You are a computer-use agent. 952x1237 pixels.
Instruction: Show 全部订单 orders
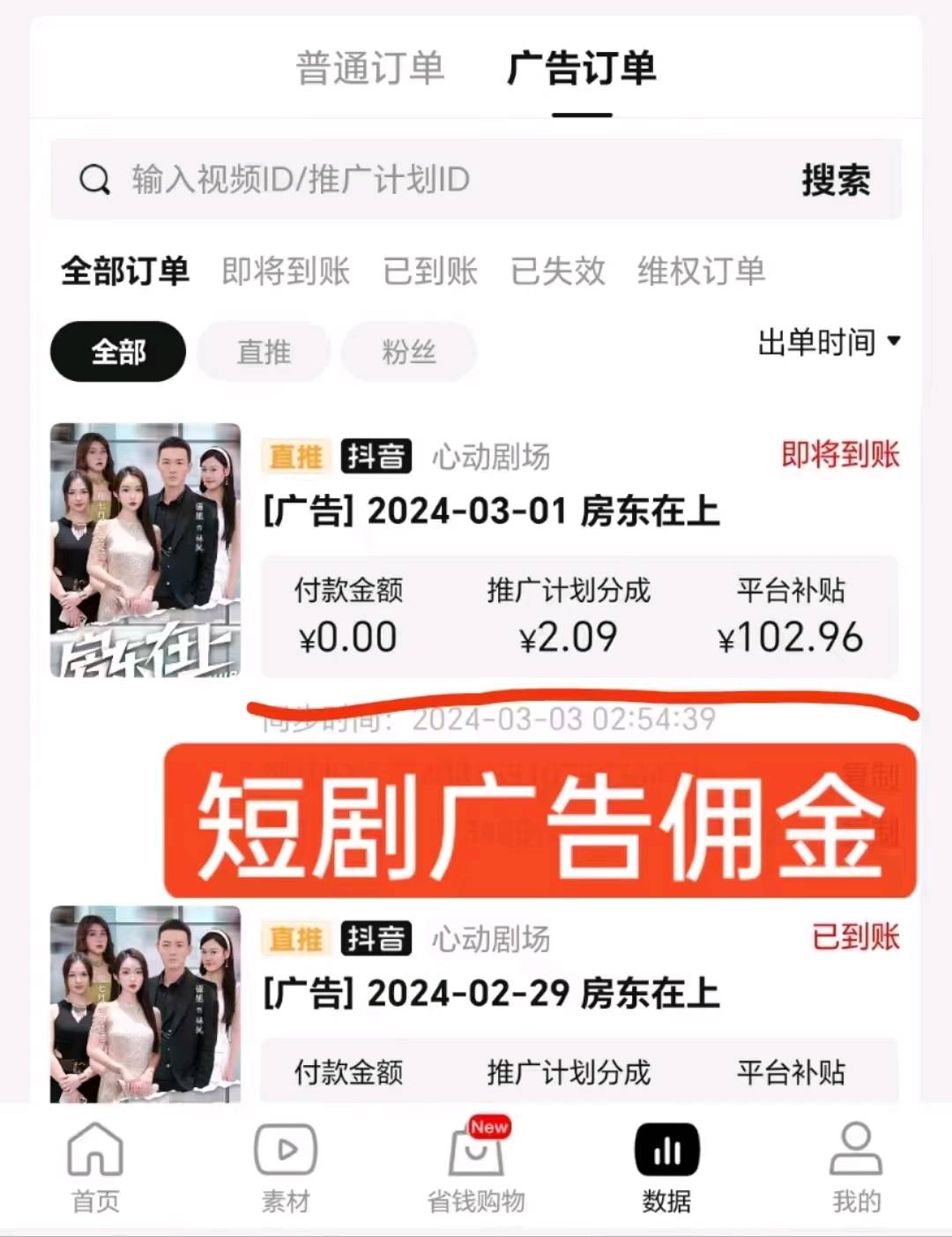tap(124, 271)
